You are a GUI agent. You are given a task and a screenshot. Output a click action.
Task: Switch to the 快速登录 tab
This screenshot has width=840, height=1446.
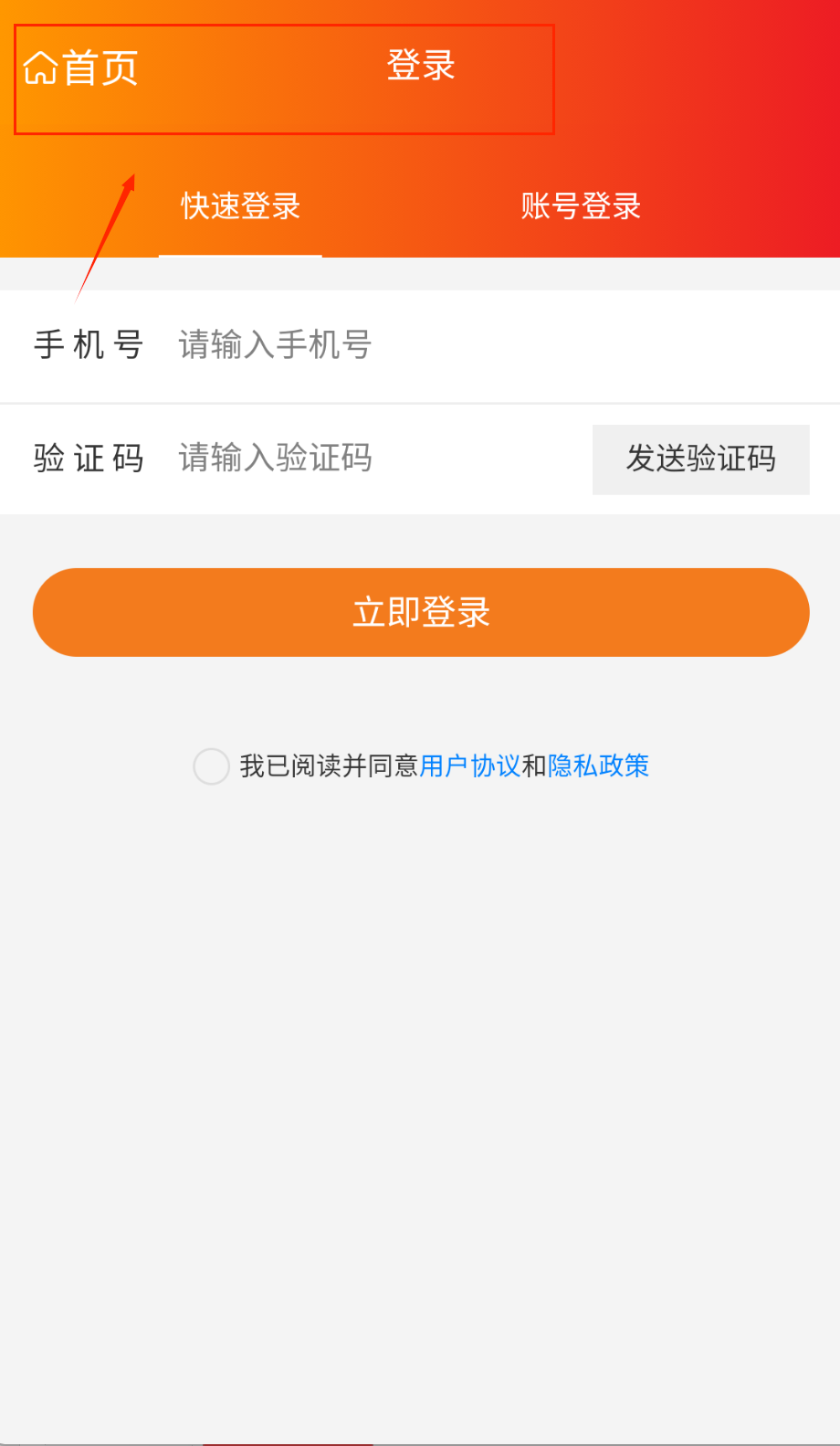point(240,206)
